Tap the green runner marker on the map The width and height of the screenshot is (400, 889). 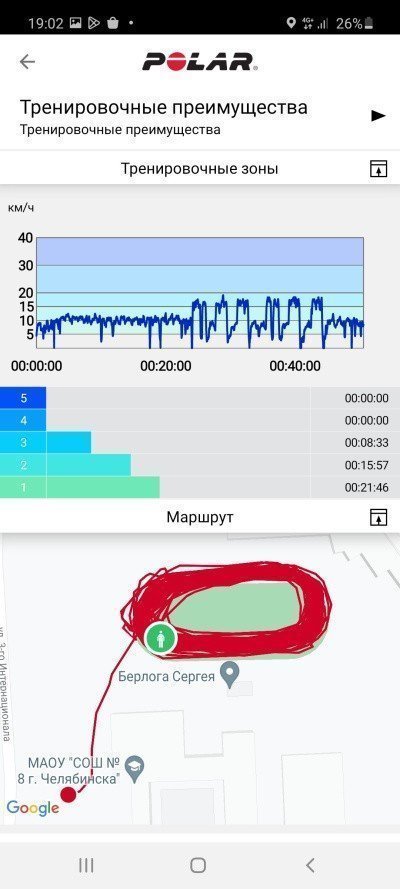click(161, 638)
